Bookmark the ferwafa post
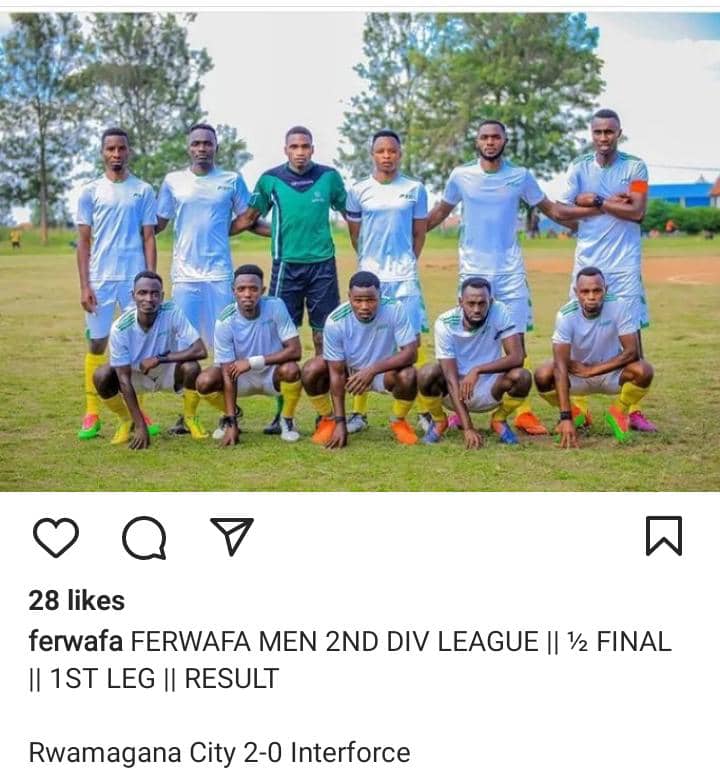Viewport: 720px width, 781px height. pyautogui.click(x=663, y=537)
